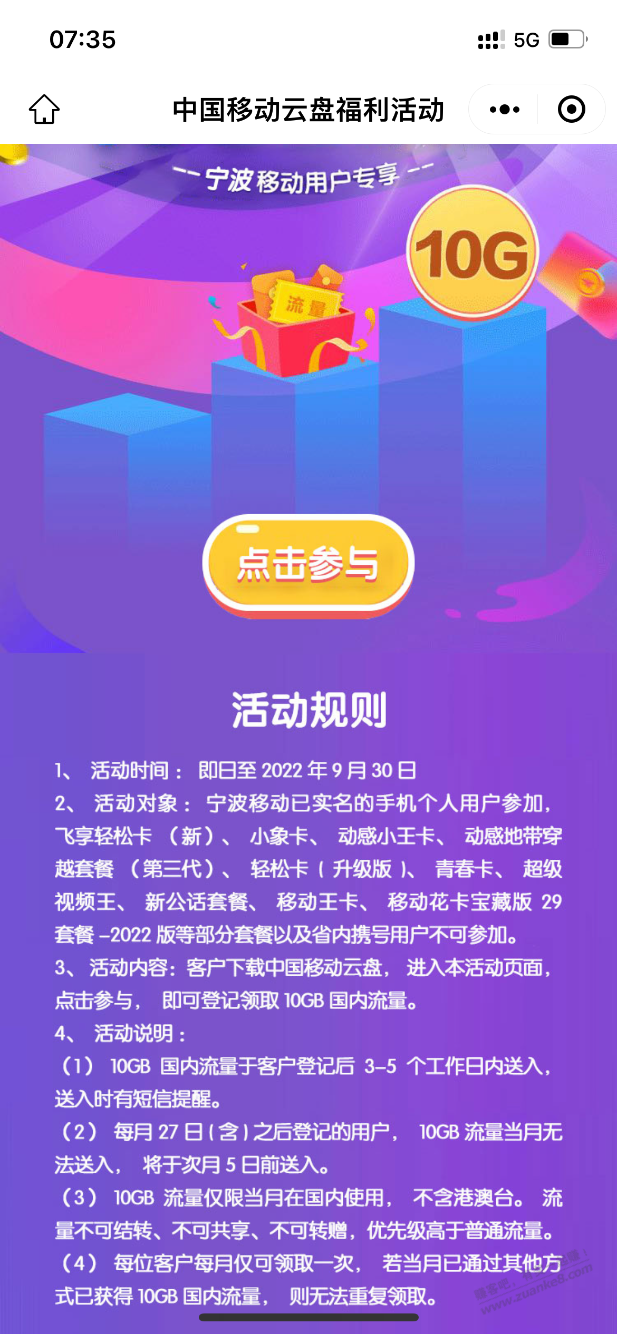Tap the 点击参与 button to join

pyautogui.click(x=308, y=565)
